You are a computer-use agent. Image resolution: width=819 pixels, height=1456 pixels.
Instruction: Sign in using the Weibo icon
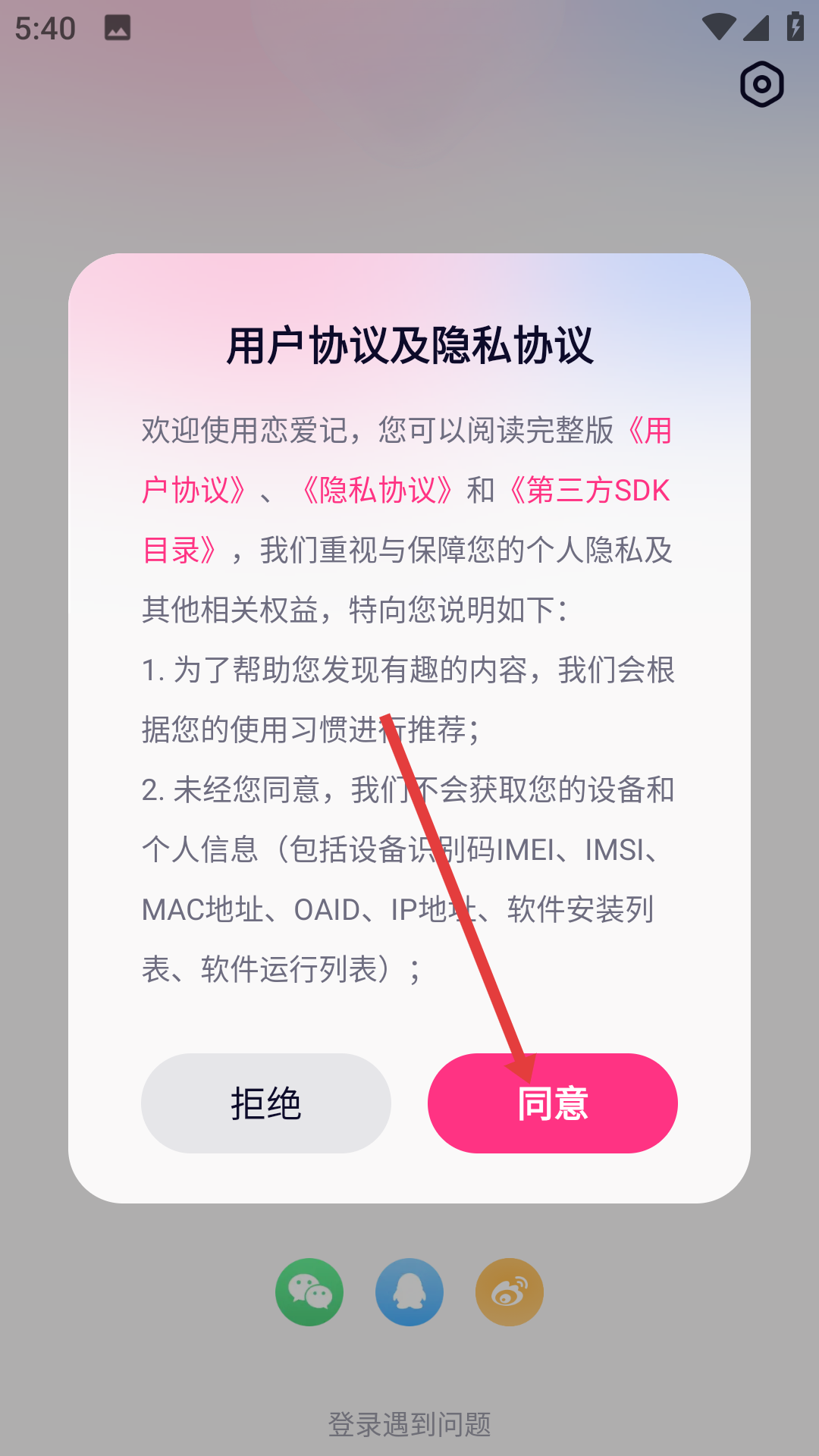pyautogui.click(x=510, y=1292)
